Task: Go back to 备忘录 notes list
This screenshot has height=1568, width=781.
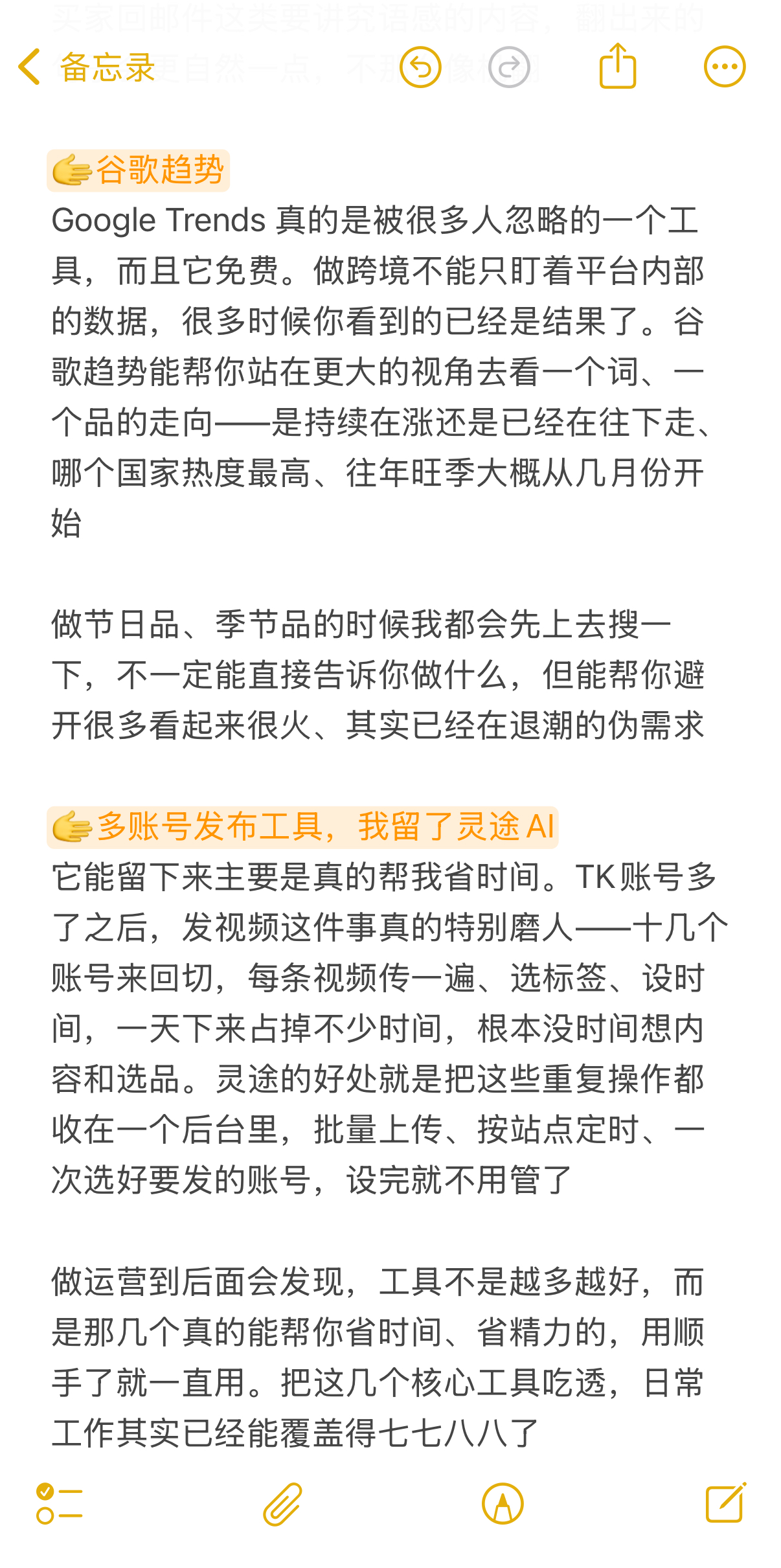Action: click(86, 67)
